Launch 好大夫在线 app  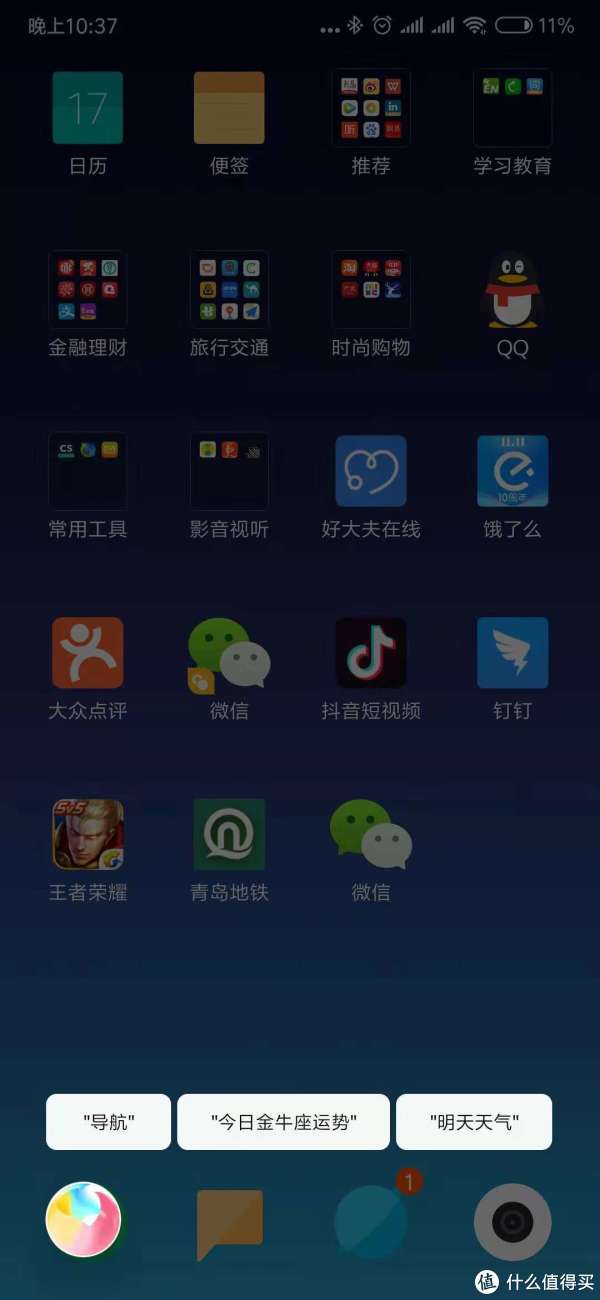pyautogui.click(x=371, y=471)
